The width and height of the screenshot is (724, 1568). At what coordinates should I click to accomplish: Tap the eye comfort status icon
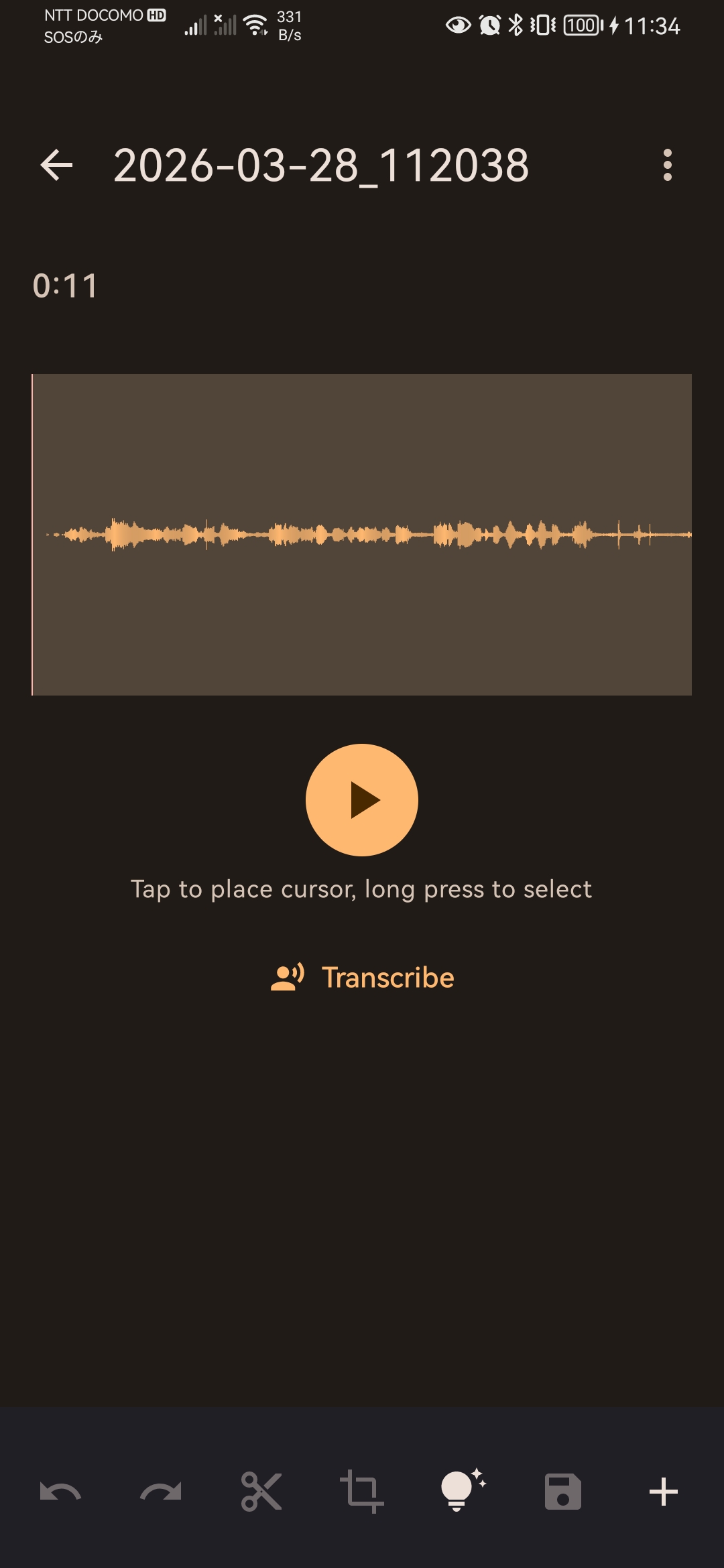(459, 24)
